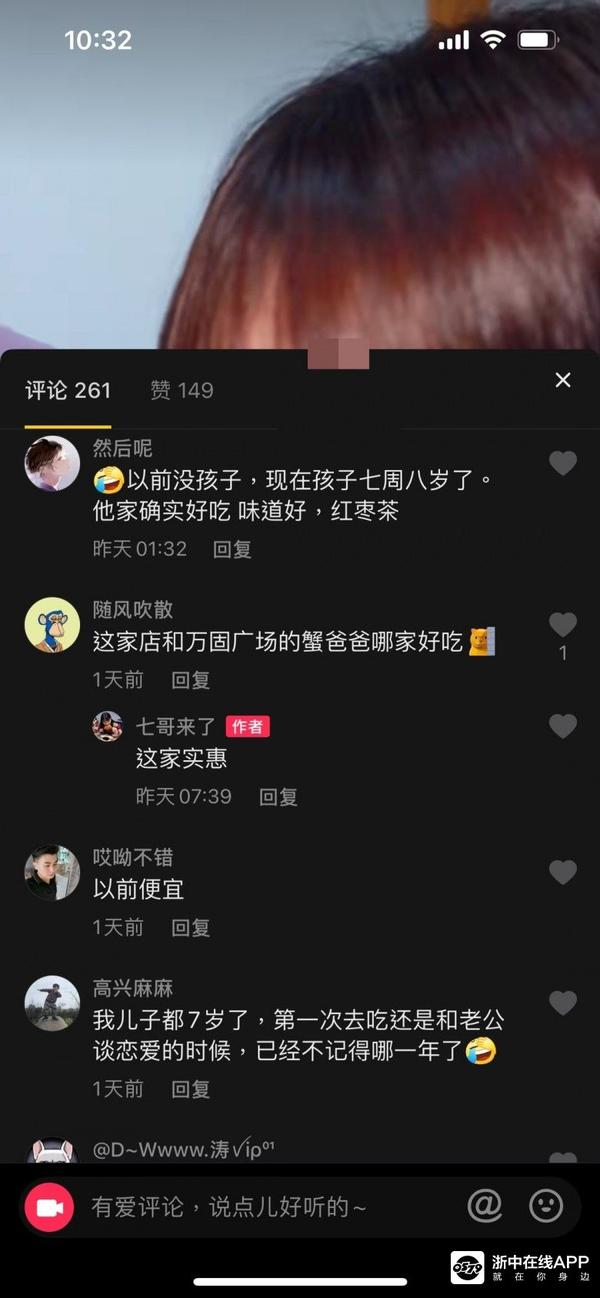Like the comment by 哎呦不错
This screenshot has width=600, height=1298.
tap(563, 873)
